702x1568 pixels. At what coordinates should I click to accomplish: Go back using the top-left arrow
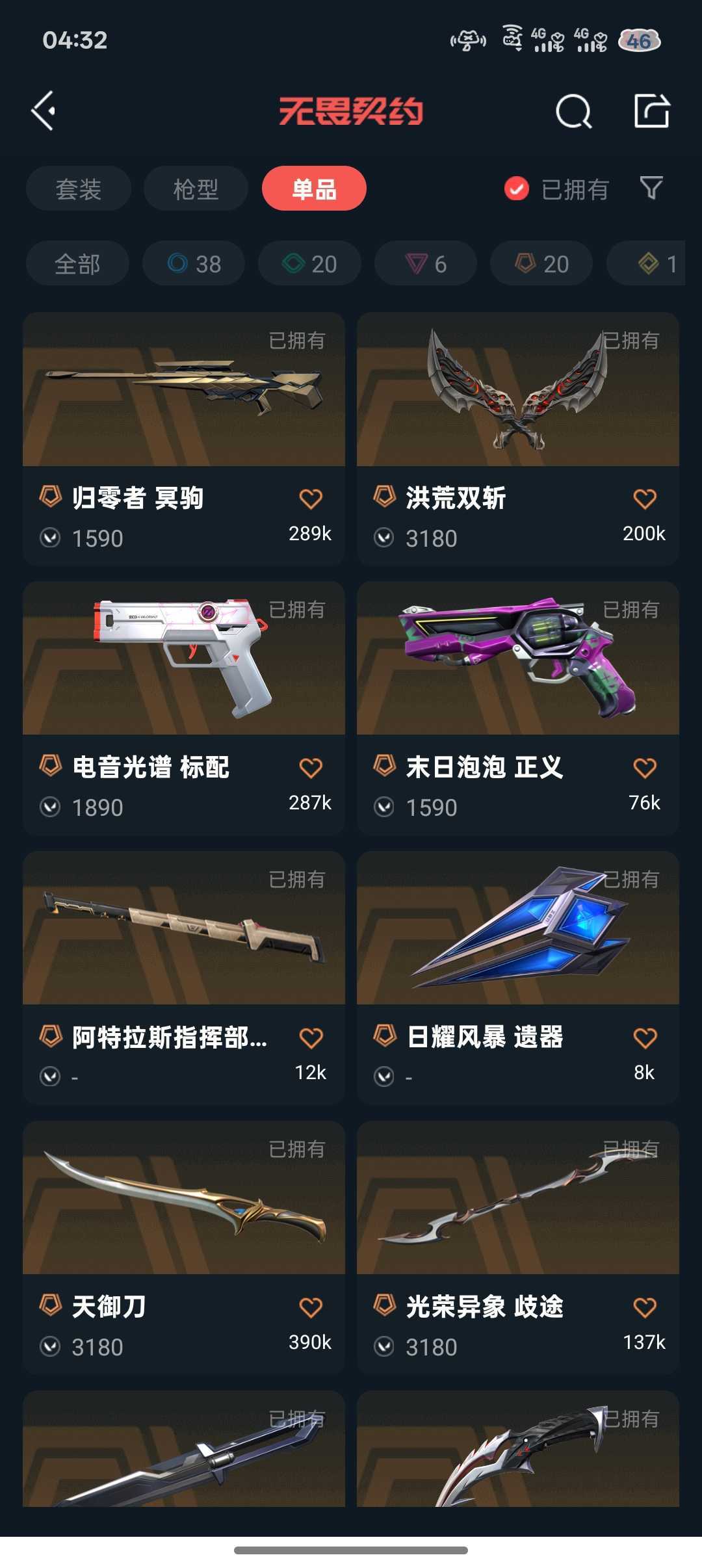point(44,111)
